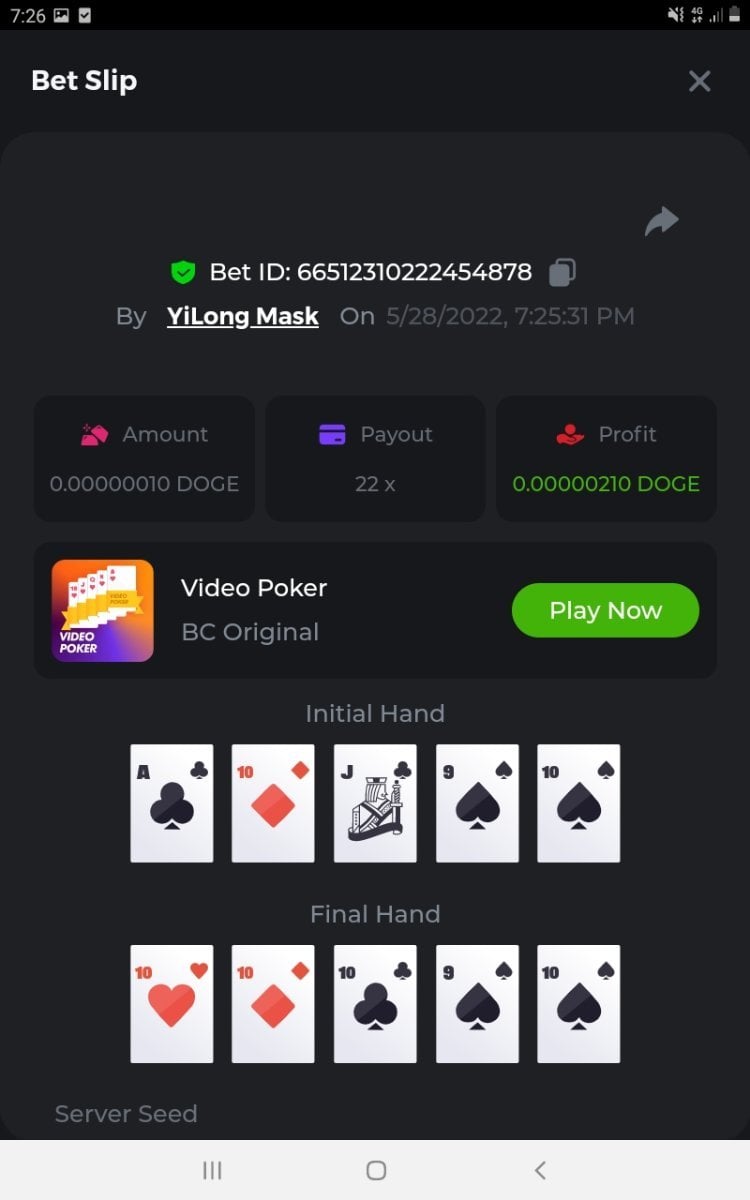Close the Bet Slip dialog

click(699, 81)
